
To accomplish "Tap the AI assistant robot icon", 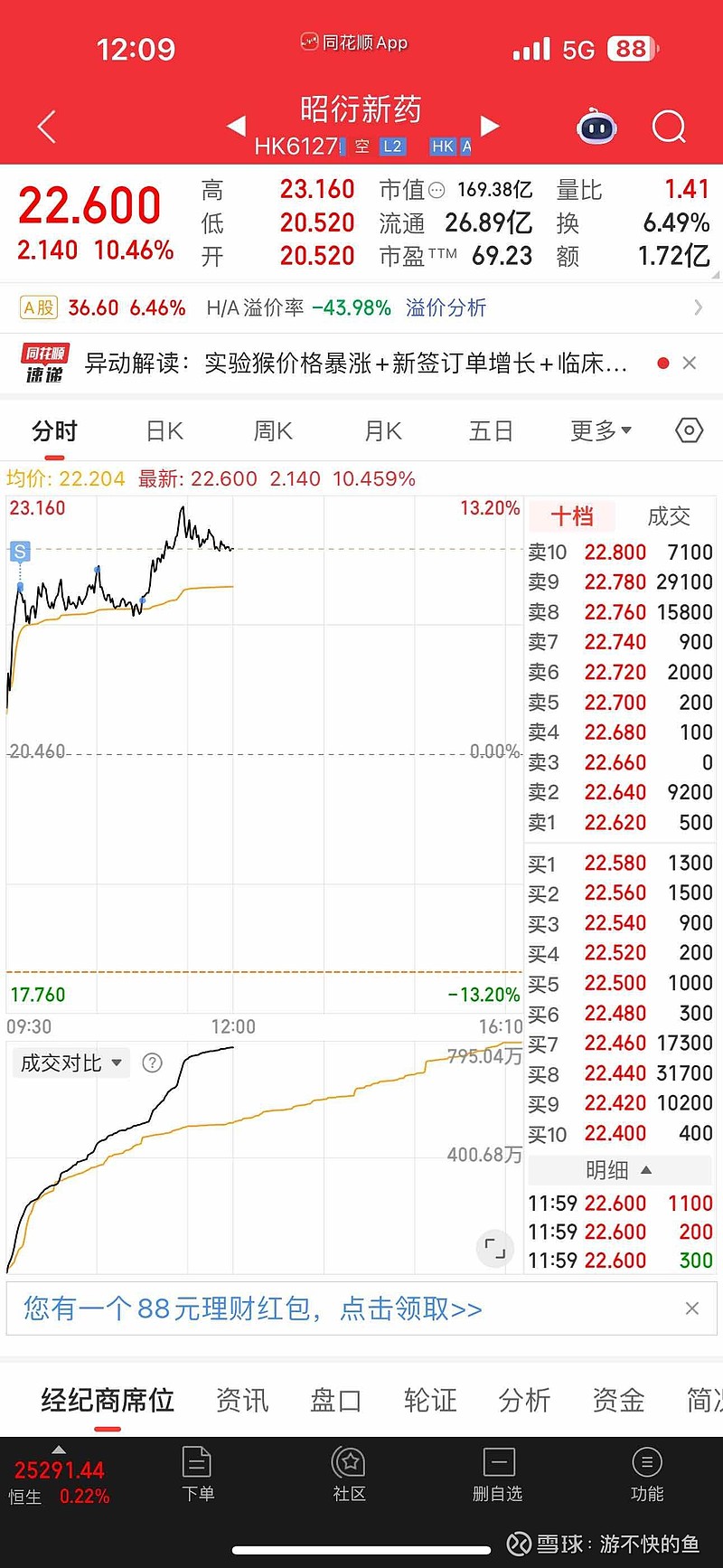I will (x=596, y=128).
